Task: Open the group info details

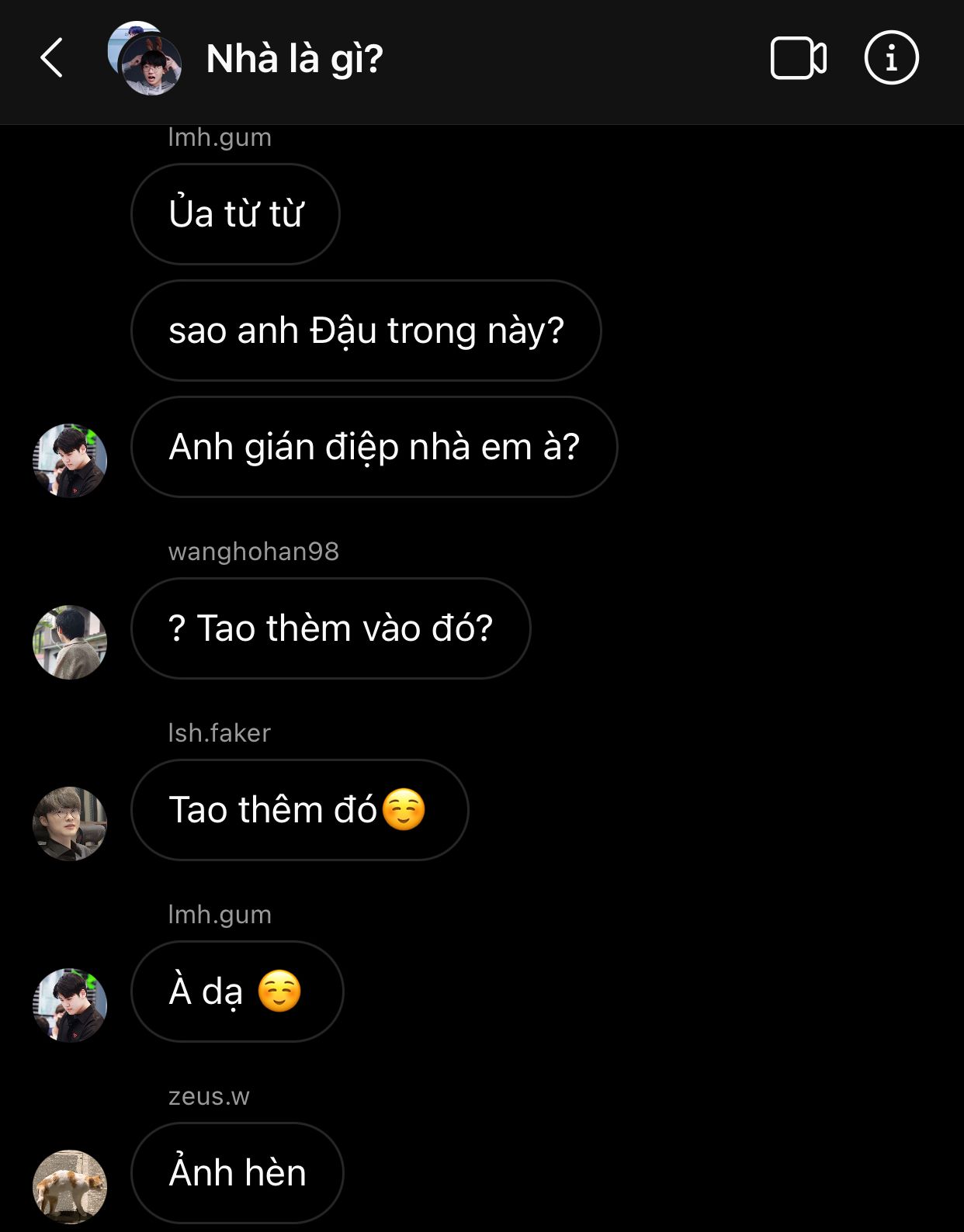Action: 891,58
